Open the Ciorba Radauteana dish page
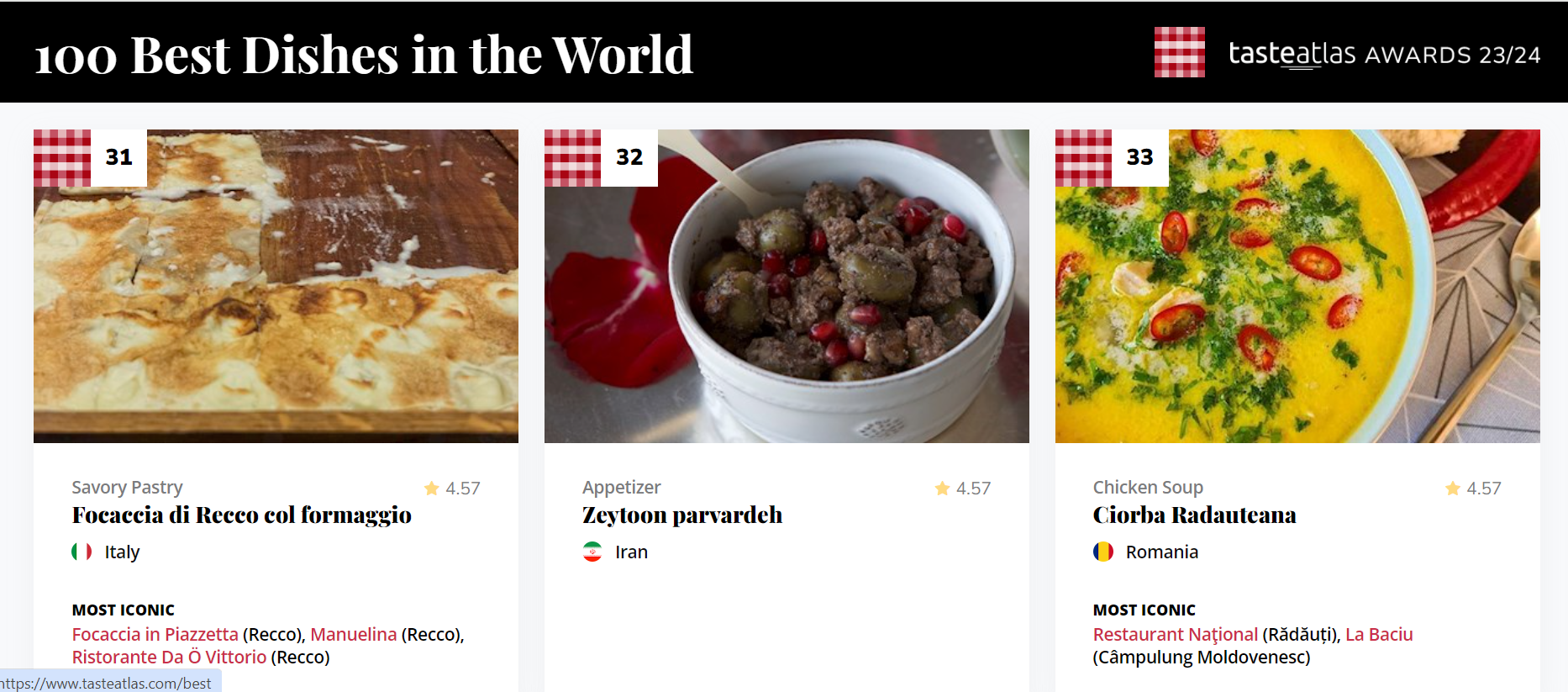 [x=1193, y=515]
